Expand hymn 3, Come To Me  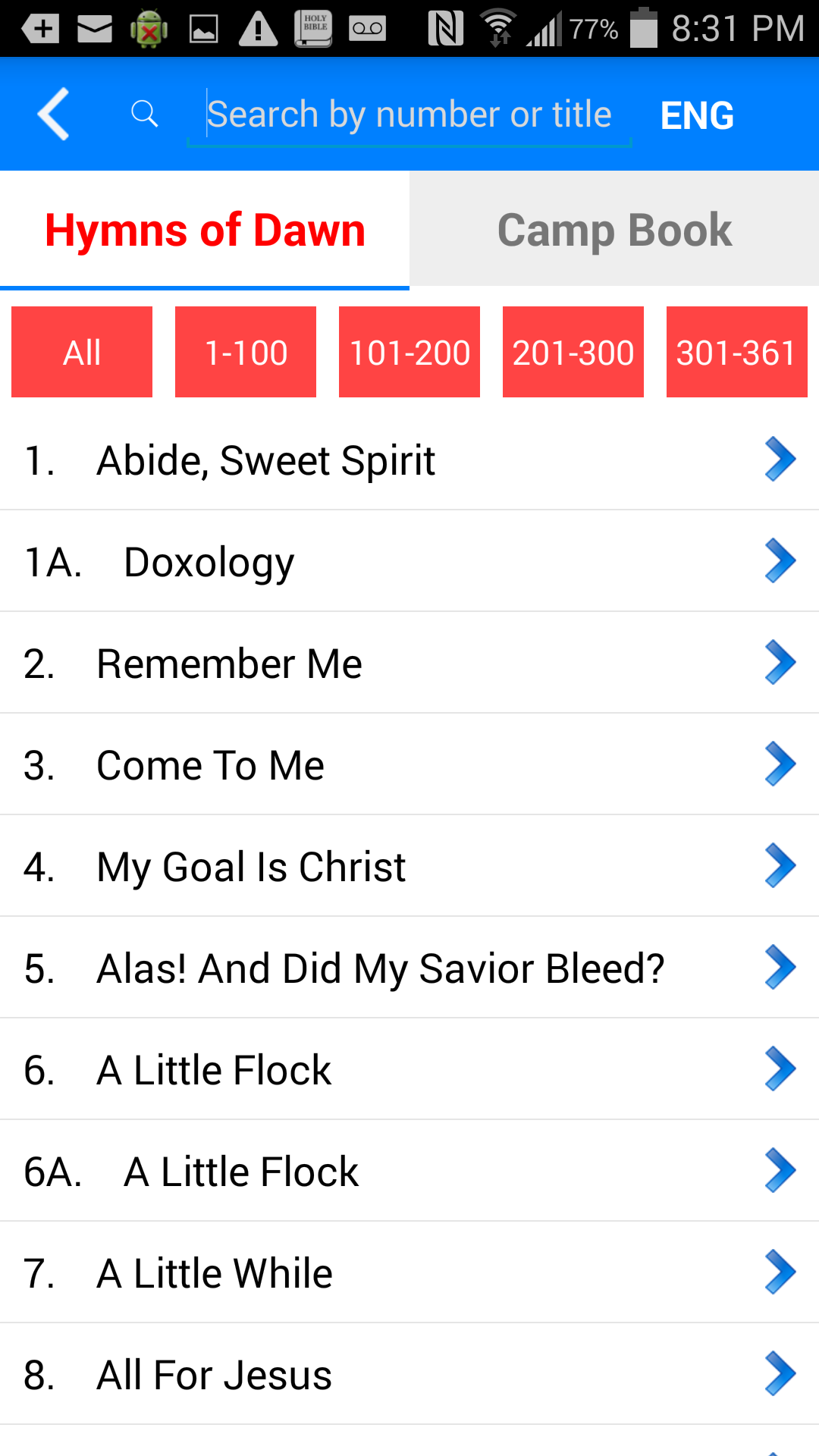(x=780, y=764)
